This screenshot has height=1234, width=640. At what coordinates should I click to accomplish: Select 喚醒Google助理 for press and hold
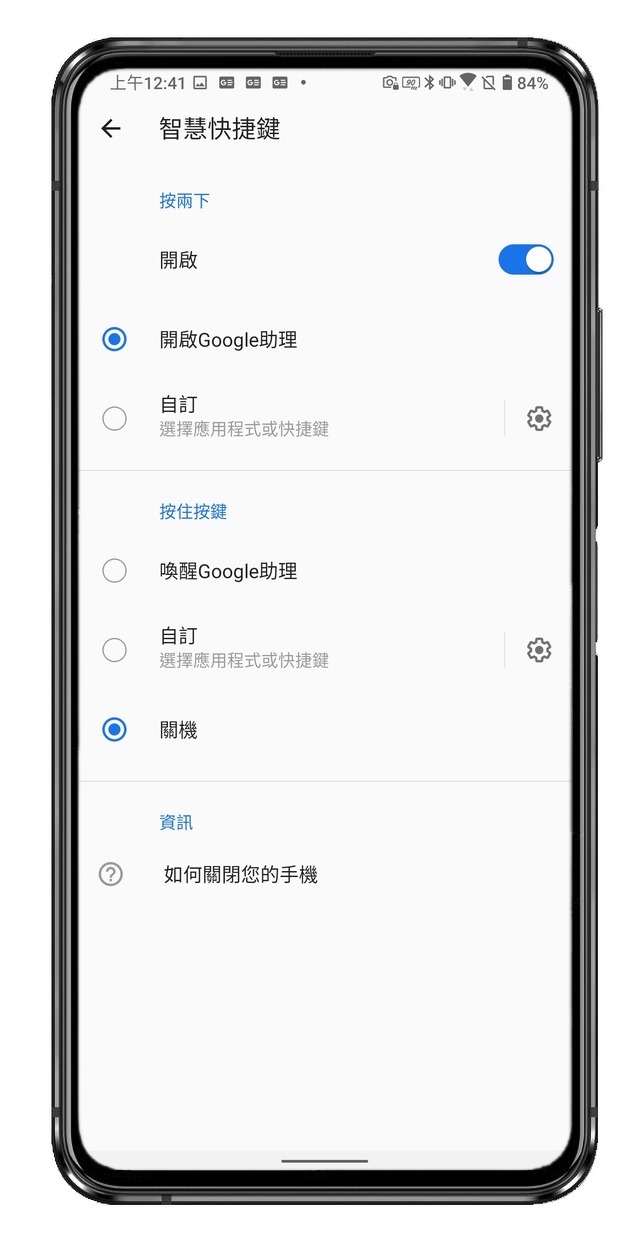pos(115,571)
